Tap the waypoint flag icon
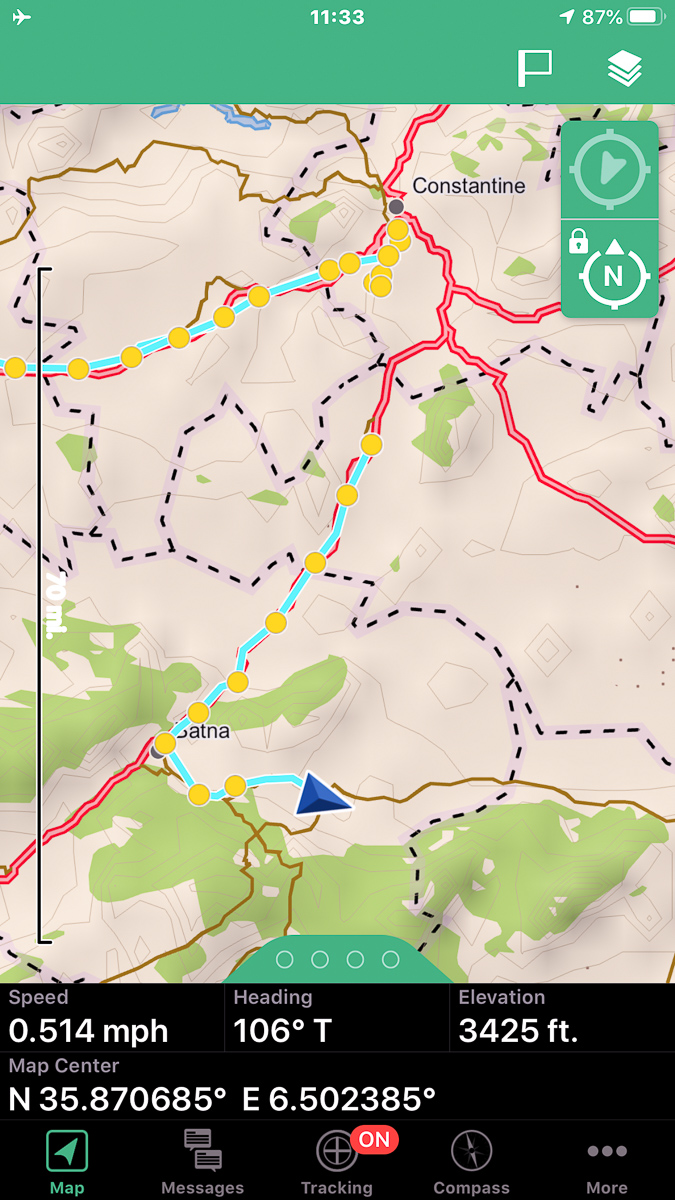This screenshot has height=1200, width=675. (x=535, y=68)
